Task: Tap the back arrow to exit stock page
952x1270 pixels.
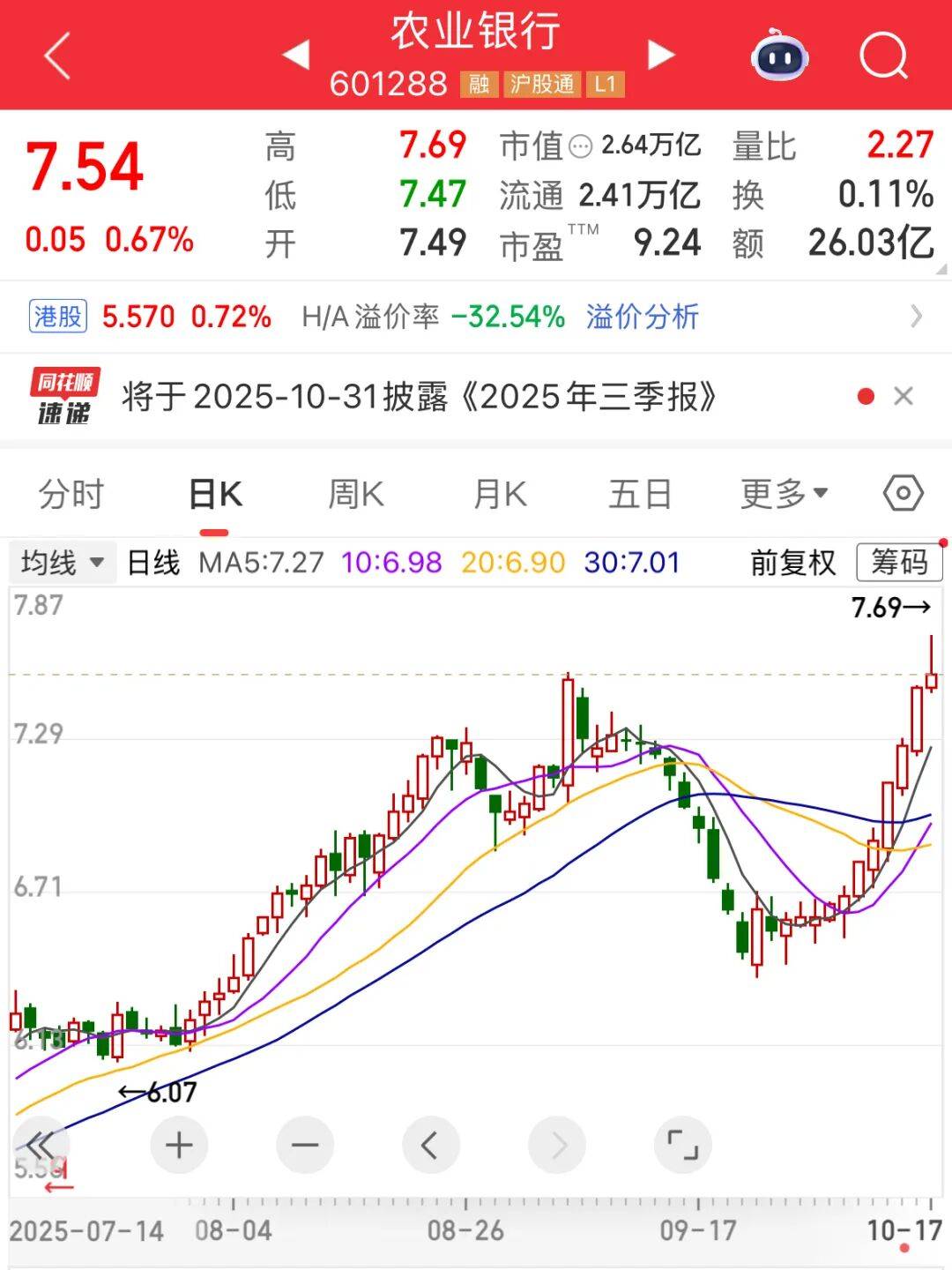Action: 55,56
